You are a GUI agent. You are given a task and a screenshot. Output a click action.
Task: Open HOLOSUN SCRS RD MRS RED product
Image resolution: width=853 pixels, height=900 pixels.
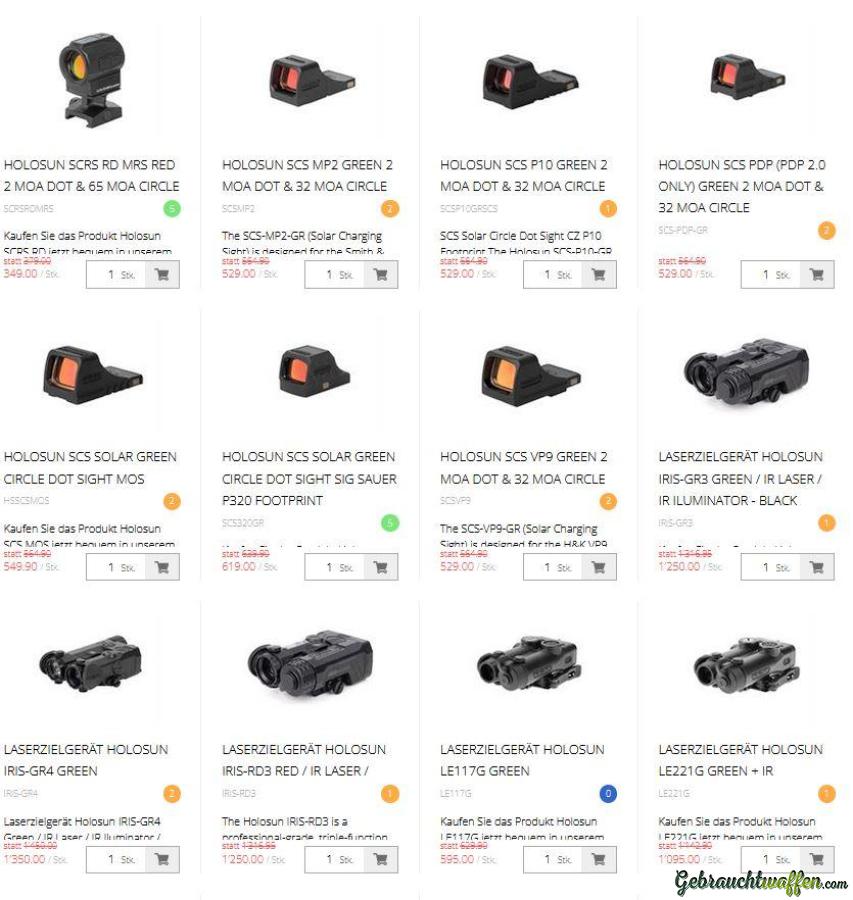click(89, 175)
